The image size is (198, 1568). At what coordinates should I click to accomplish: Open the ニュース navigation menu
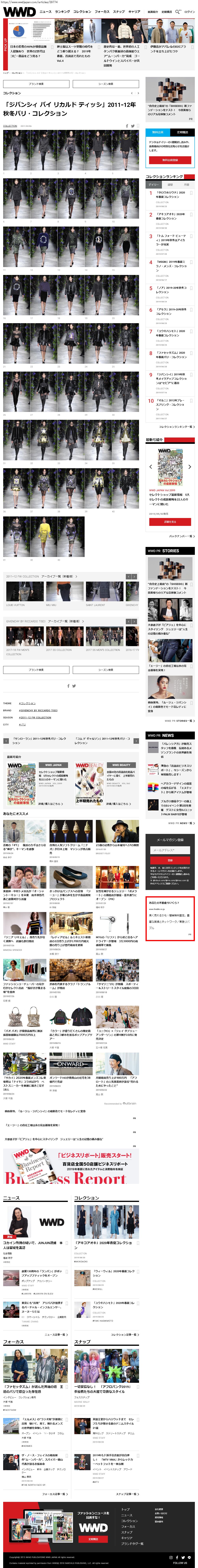tap(46, 12)
